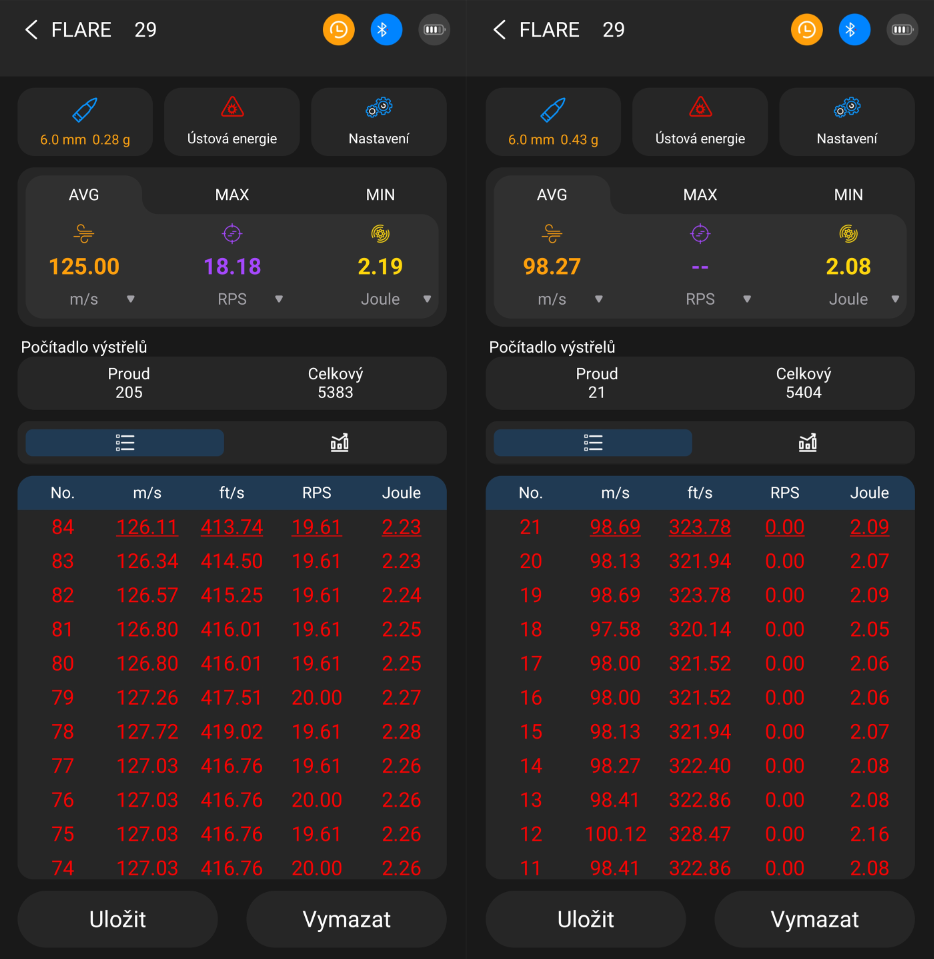Switch to MAX tab above the 18.18 RPS reading
The height and width of the screenshot is (959, 934).
pyautogui.click(x=232, y=194)
